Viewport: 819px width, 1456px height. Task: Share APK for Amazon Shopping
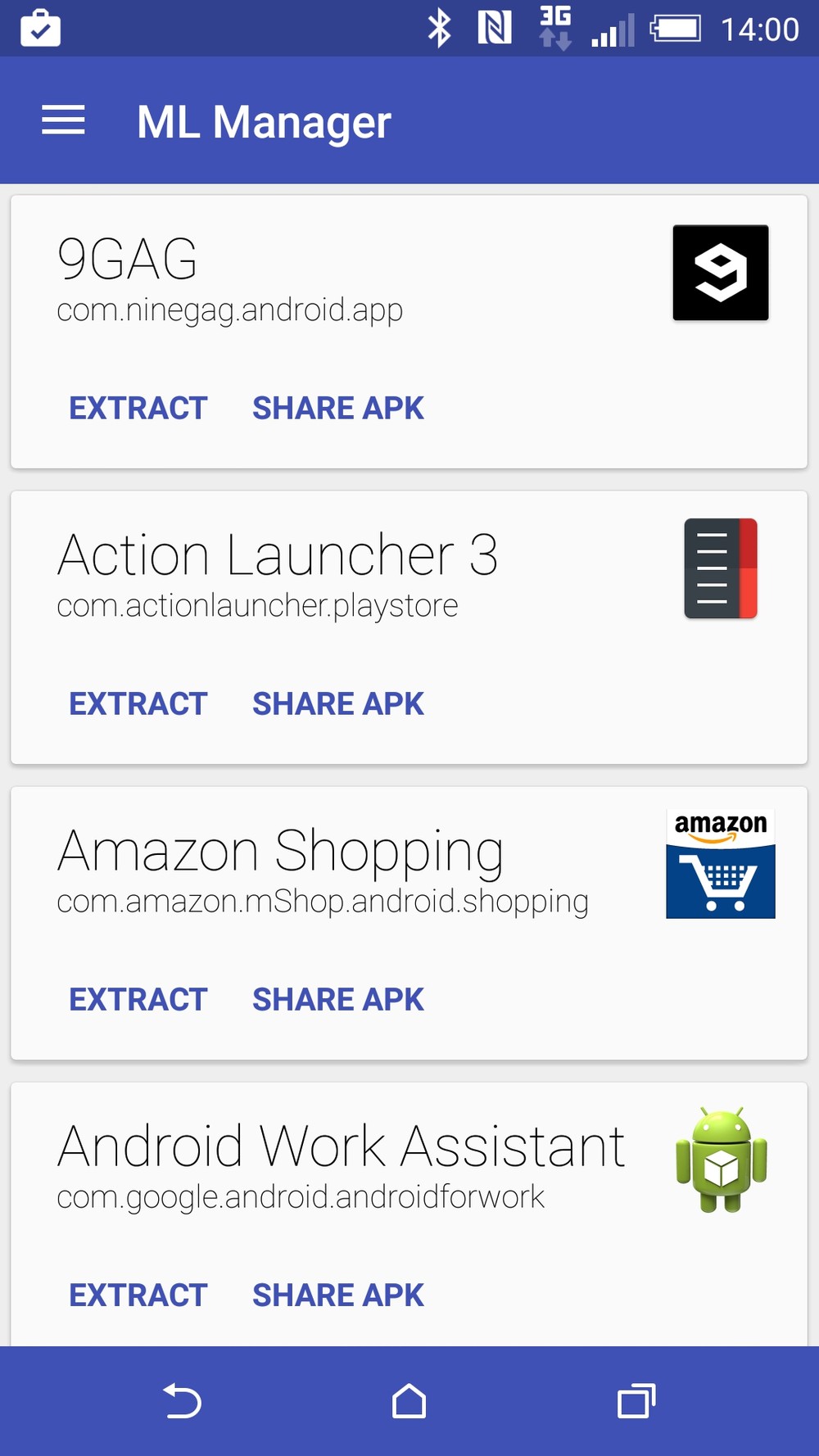337,999
